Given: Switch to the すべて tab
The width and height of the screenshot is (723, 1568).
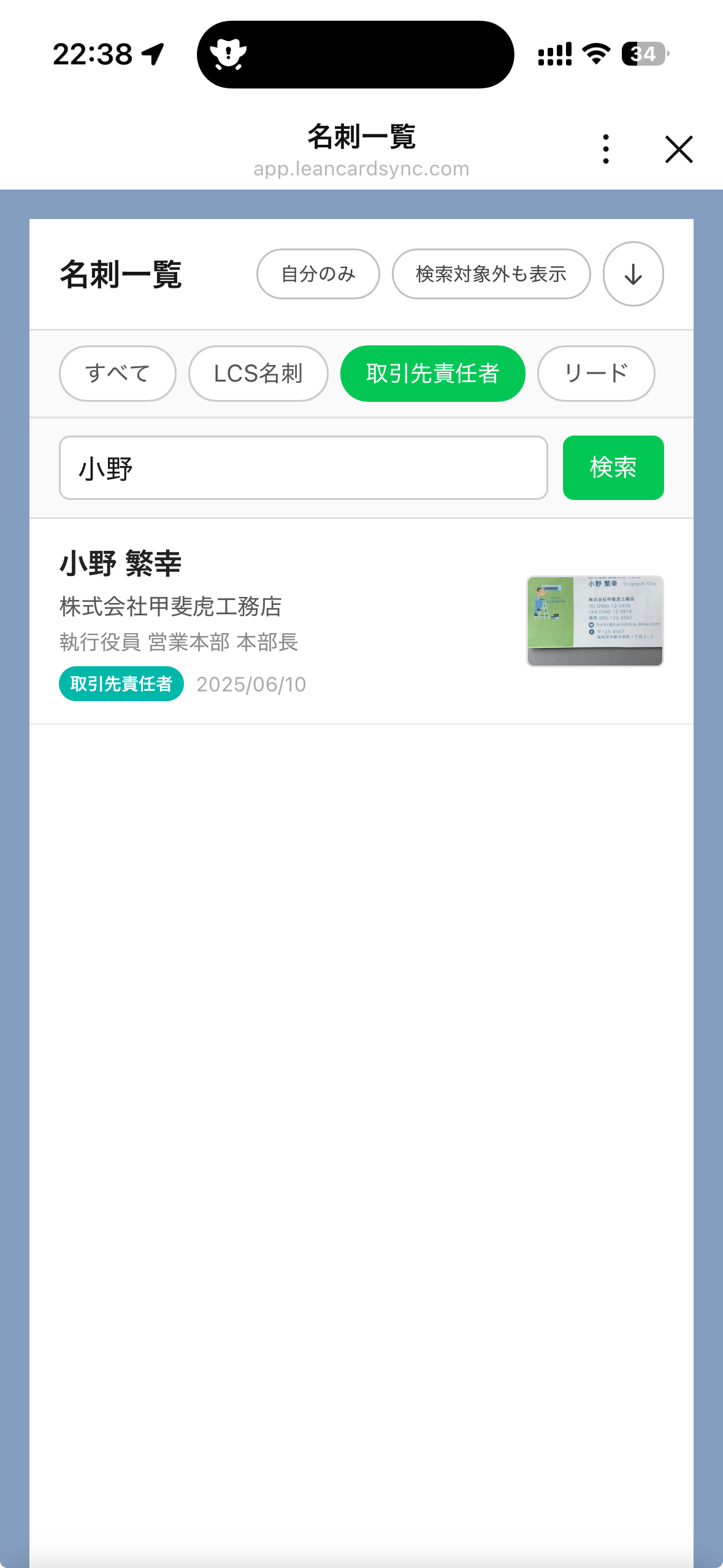Looking at the screenshot, I should [x=118, y=373].
